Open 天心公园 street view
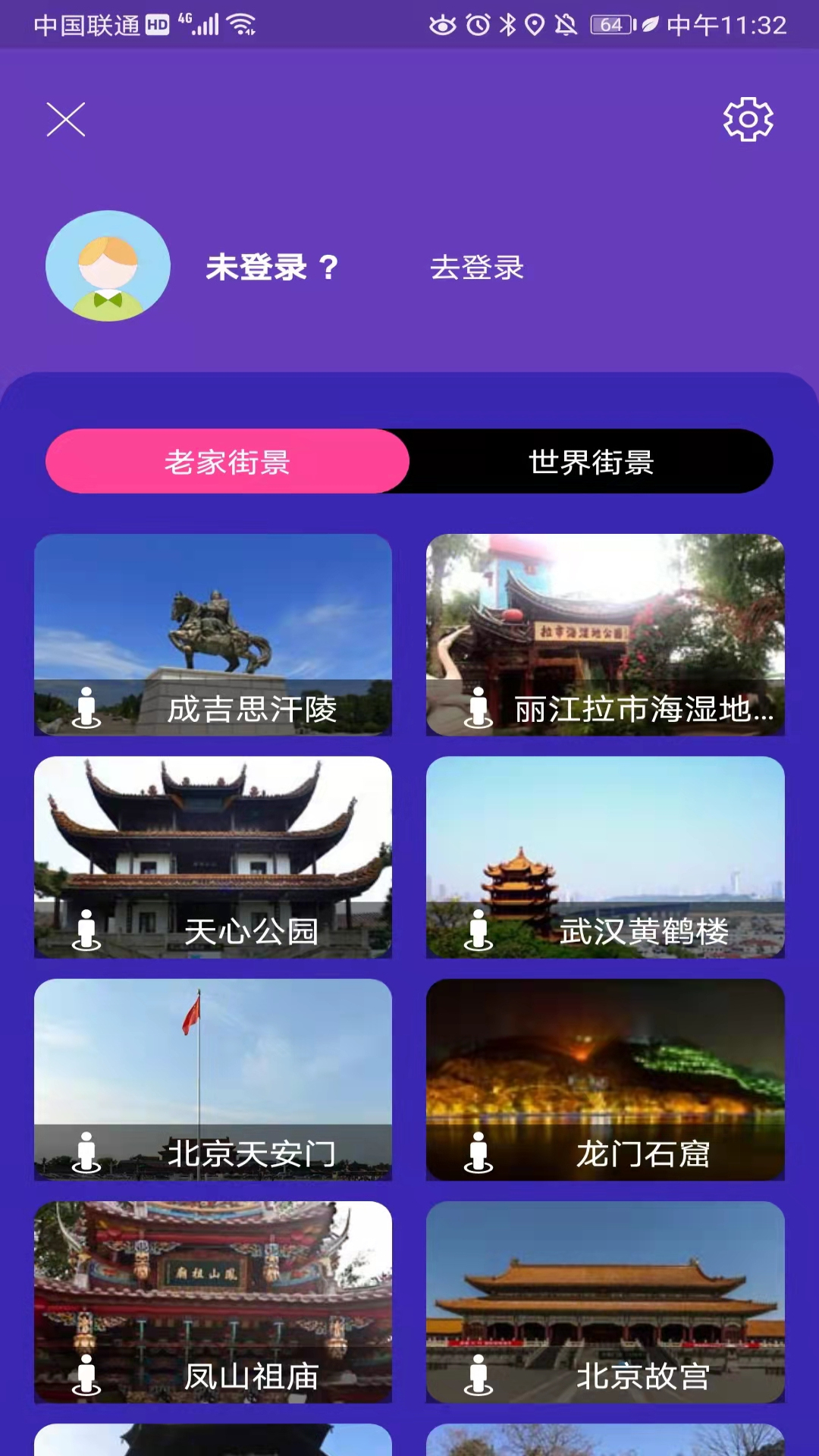819x1456 pixels. (213, 857)
